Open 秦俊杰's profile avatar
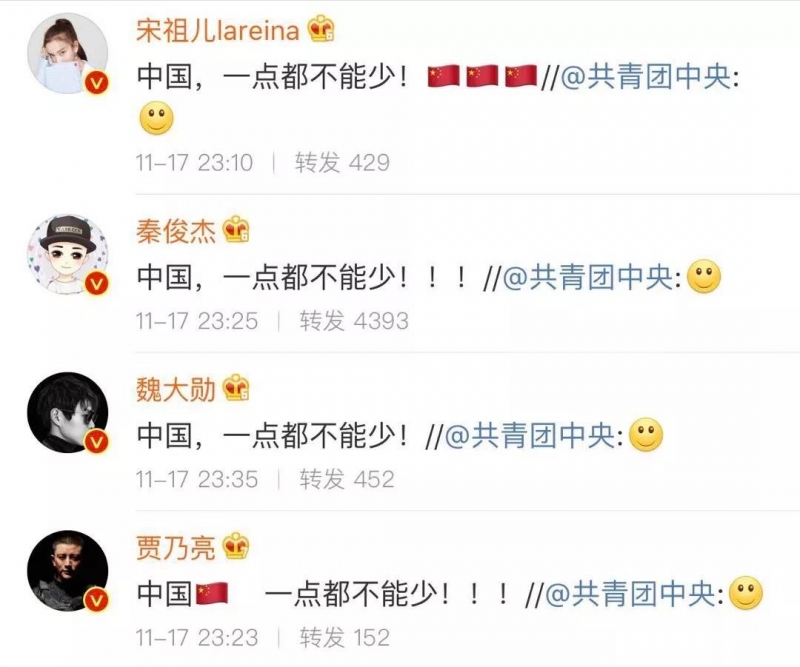The height and width of the screenshot is (667, 800). click(67, 254)
